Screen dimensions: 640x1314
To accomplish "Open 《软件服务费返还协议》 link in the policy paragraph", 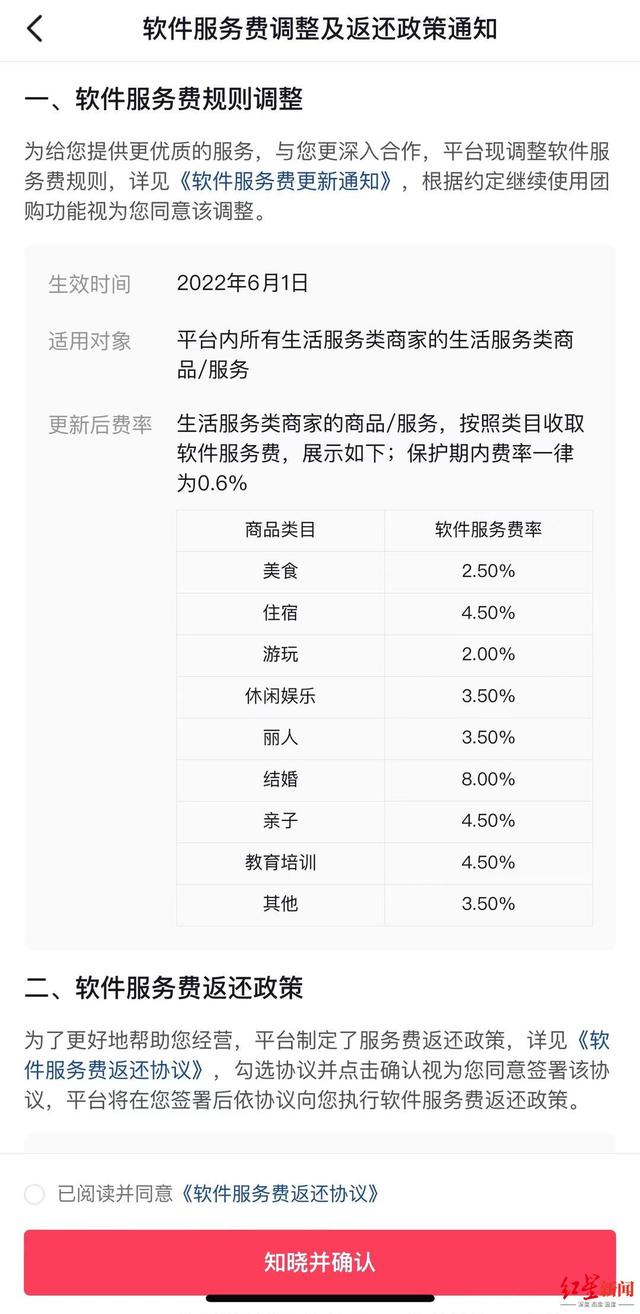I will coord(116,1069).
